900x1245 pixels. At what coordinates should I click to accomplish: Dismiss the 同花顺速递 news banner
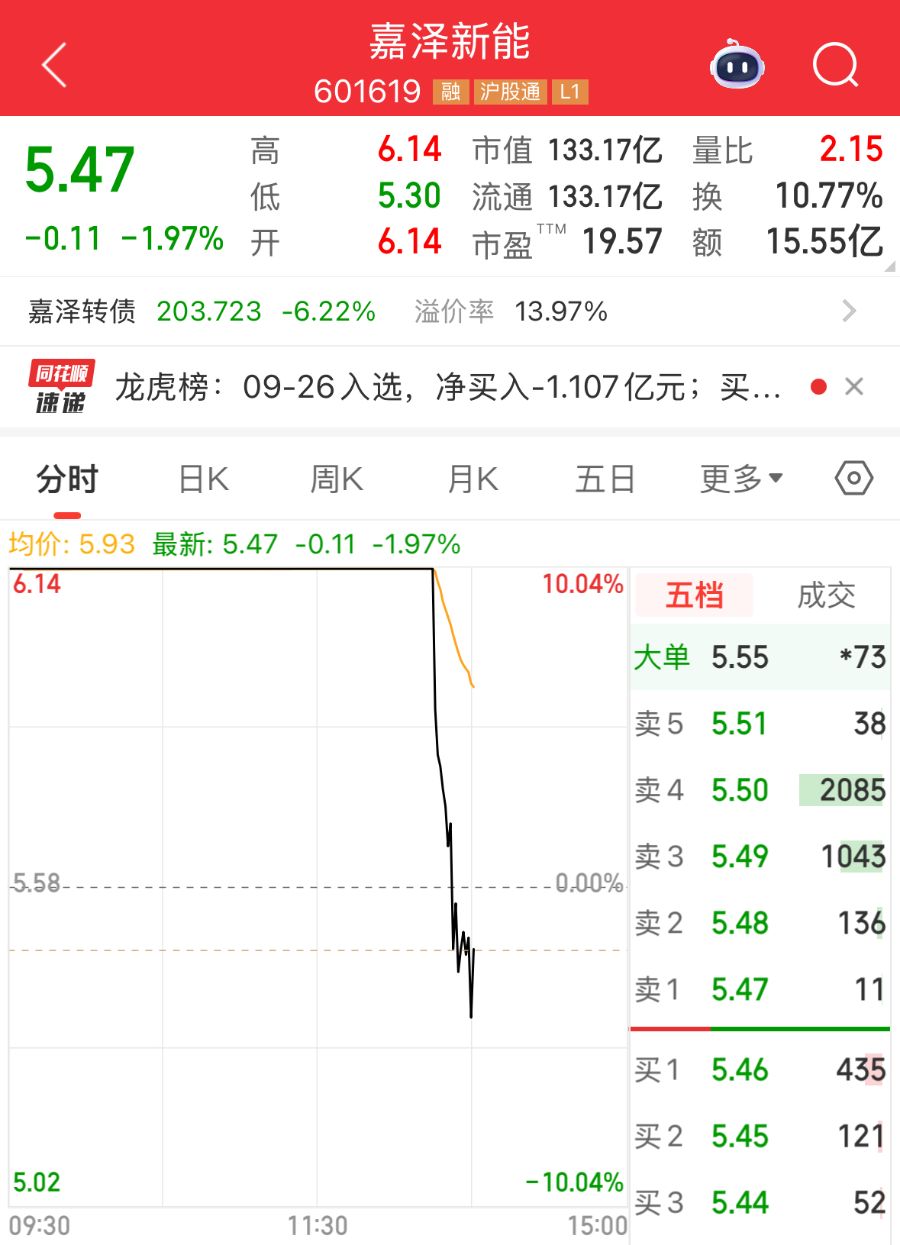[x=854, y=387]
